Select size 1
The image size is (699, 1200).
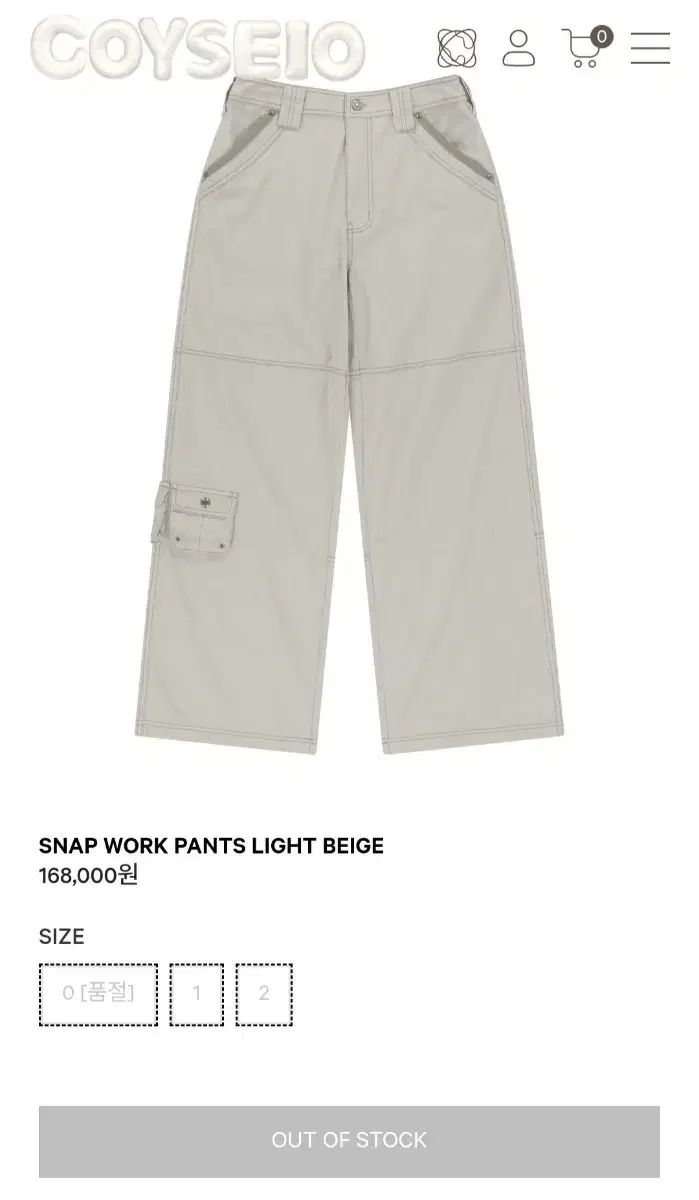[196, 994]
